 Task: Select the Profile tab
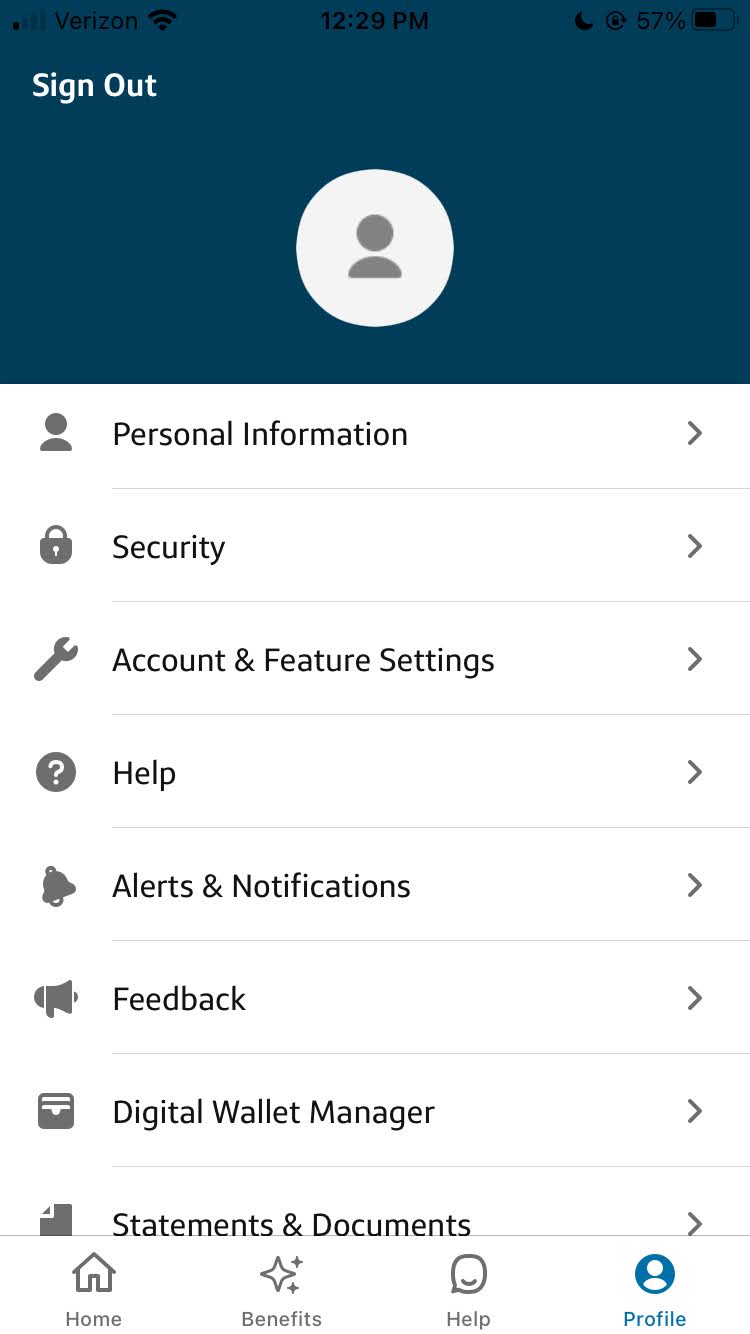[x=654, y=1287]
